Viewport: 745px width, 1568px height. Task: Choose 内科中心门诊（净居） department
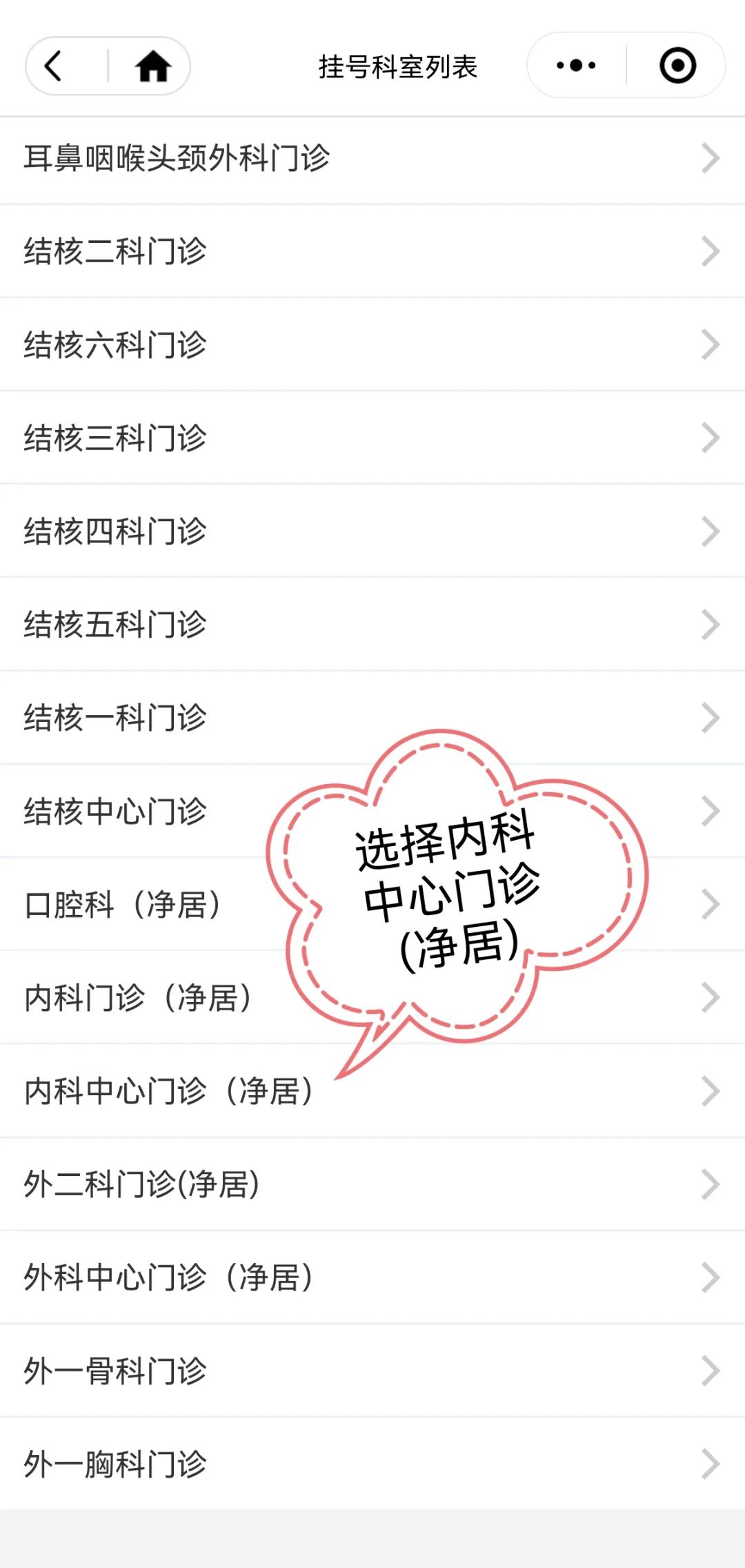point(169,1091)
